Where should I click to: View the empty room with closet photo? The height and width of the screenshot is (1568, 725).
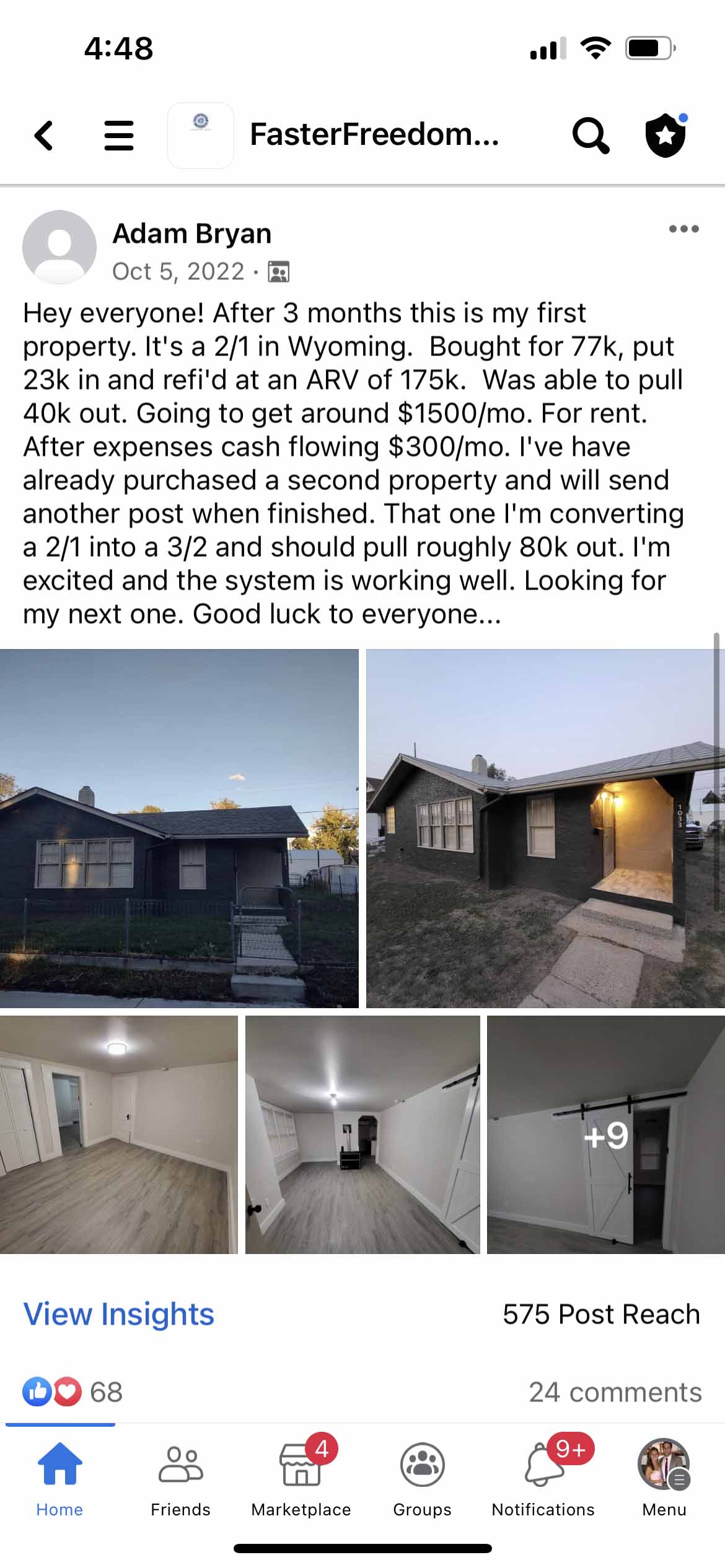[118, 1135]
